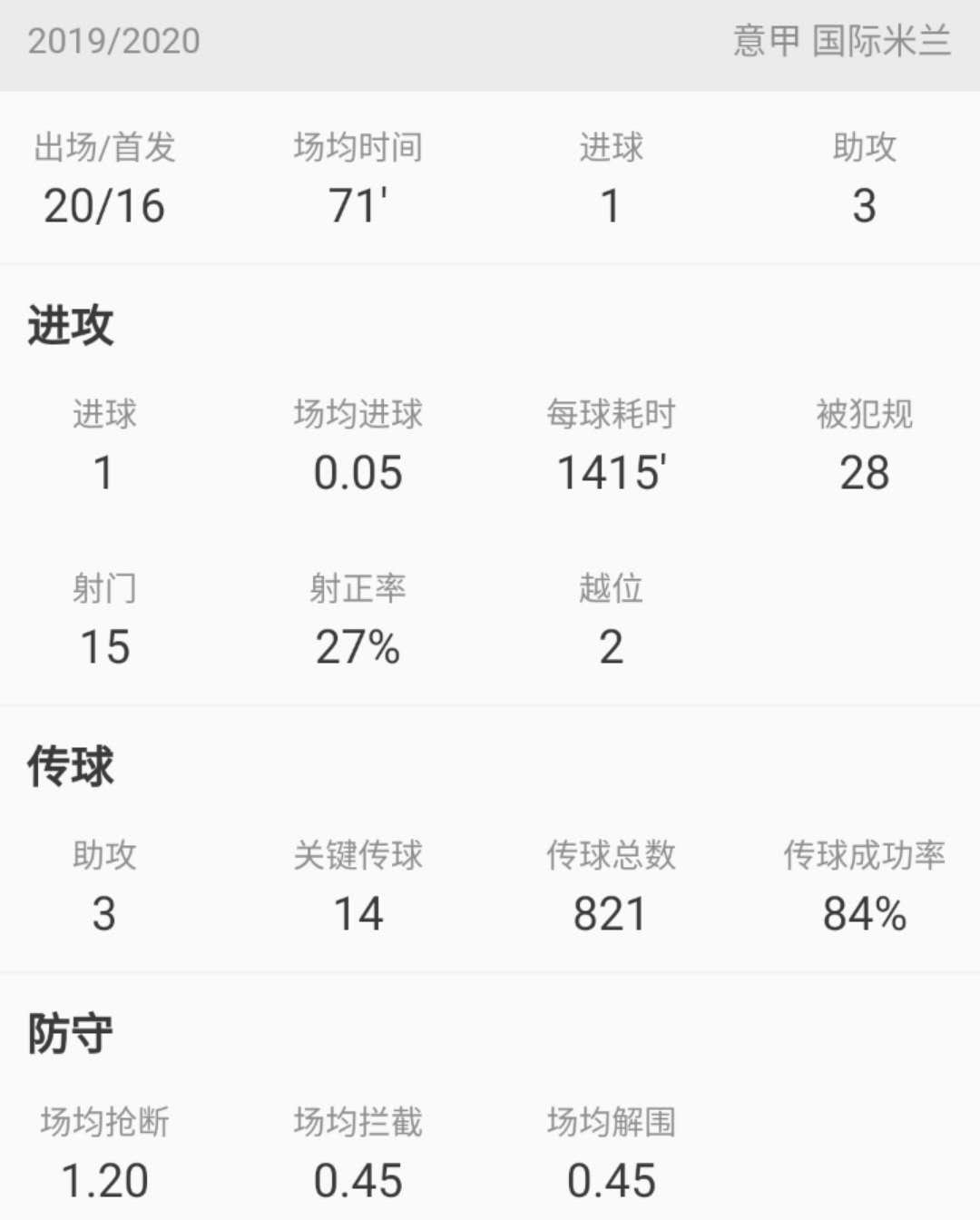
Task: Click the 射门 shots value 15
Action: pos(103,644)
